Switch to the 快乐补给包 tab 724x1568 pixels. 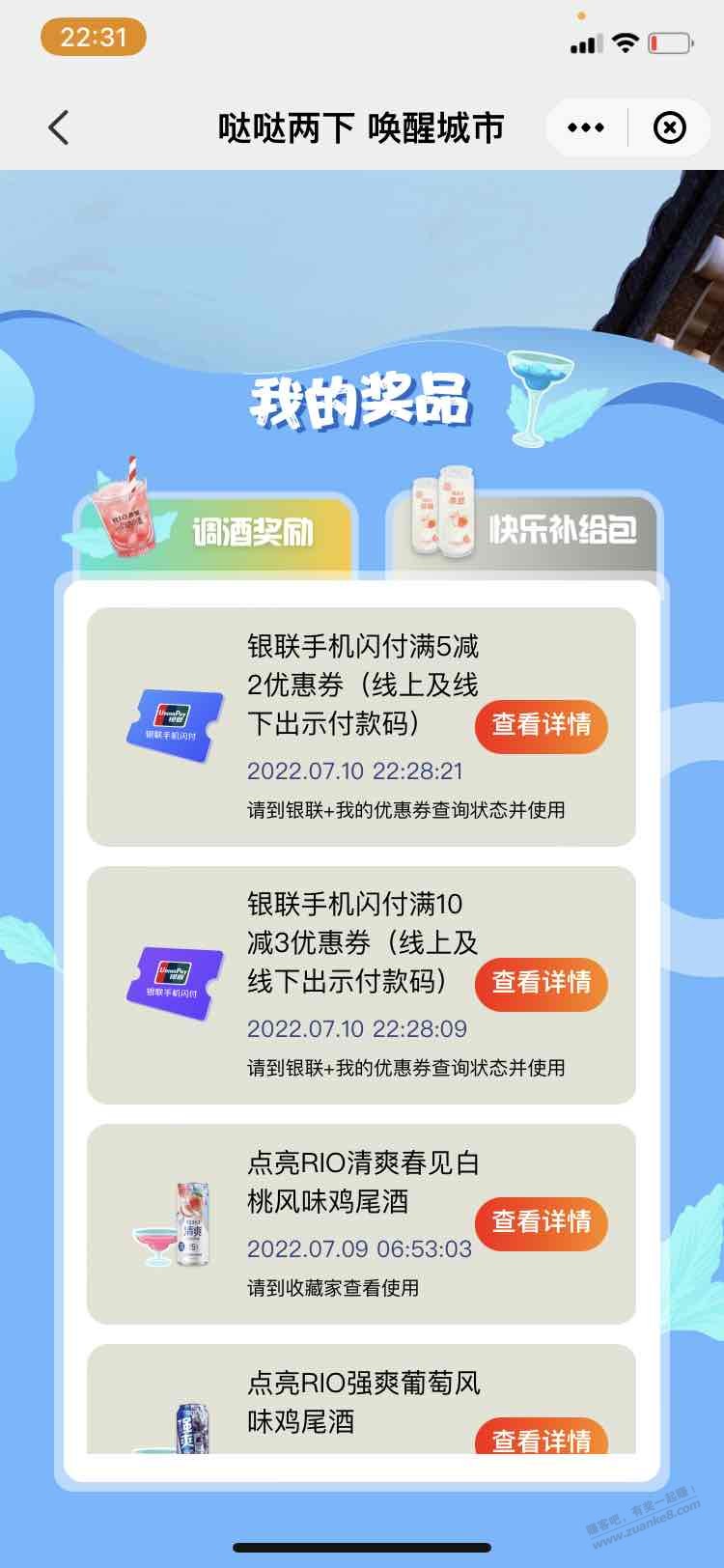pos(561,529)
